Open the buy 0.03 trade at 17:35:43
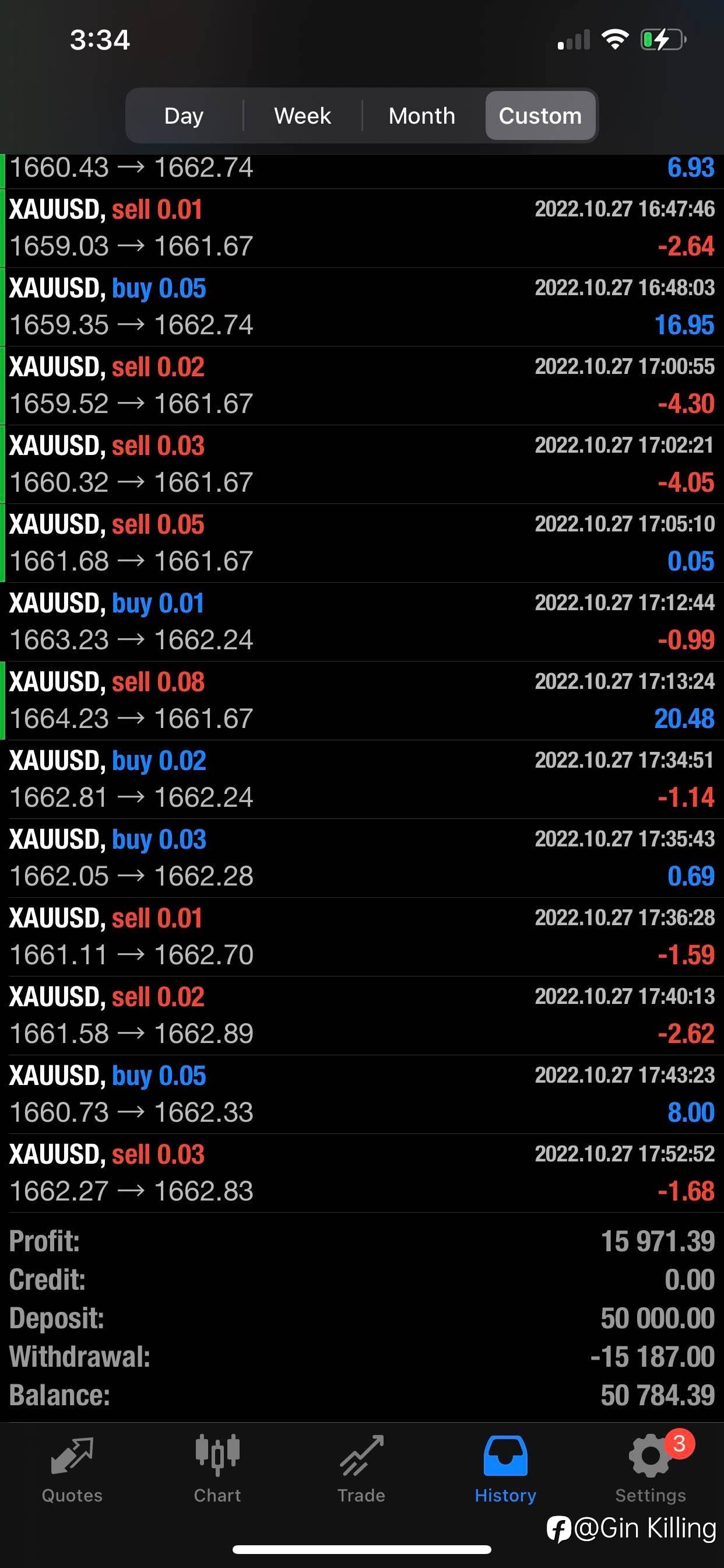Screen dimensions: 724x1568 coord(362,858)
